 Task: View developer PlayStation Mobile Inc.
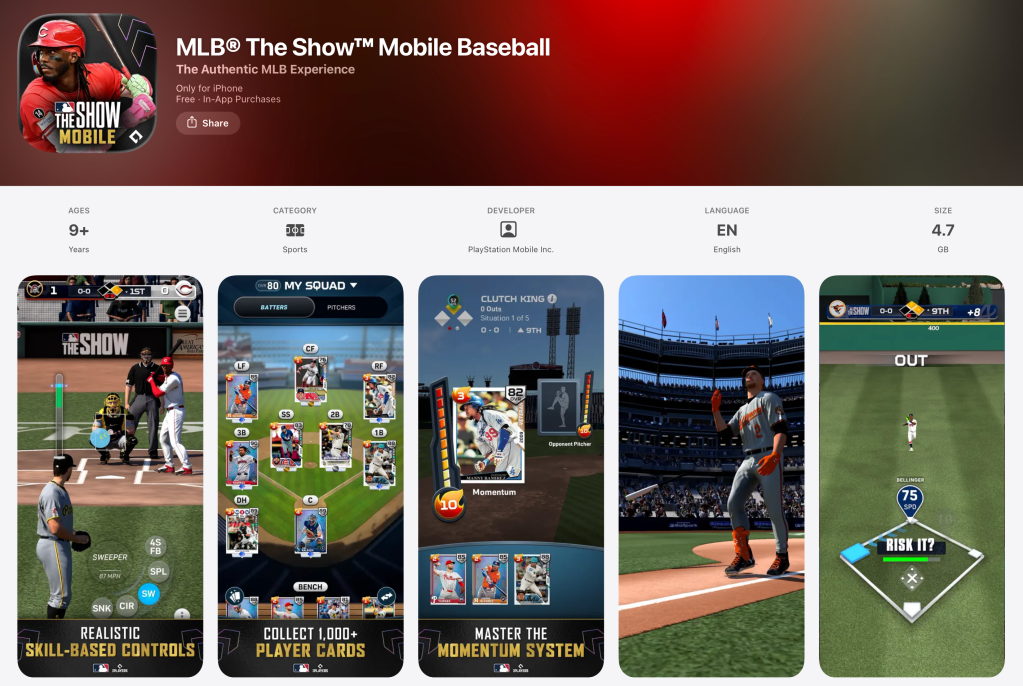click(510, 230)
